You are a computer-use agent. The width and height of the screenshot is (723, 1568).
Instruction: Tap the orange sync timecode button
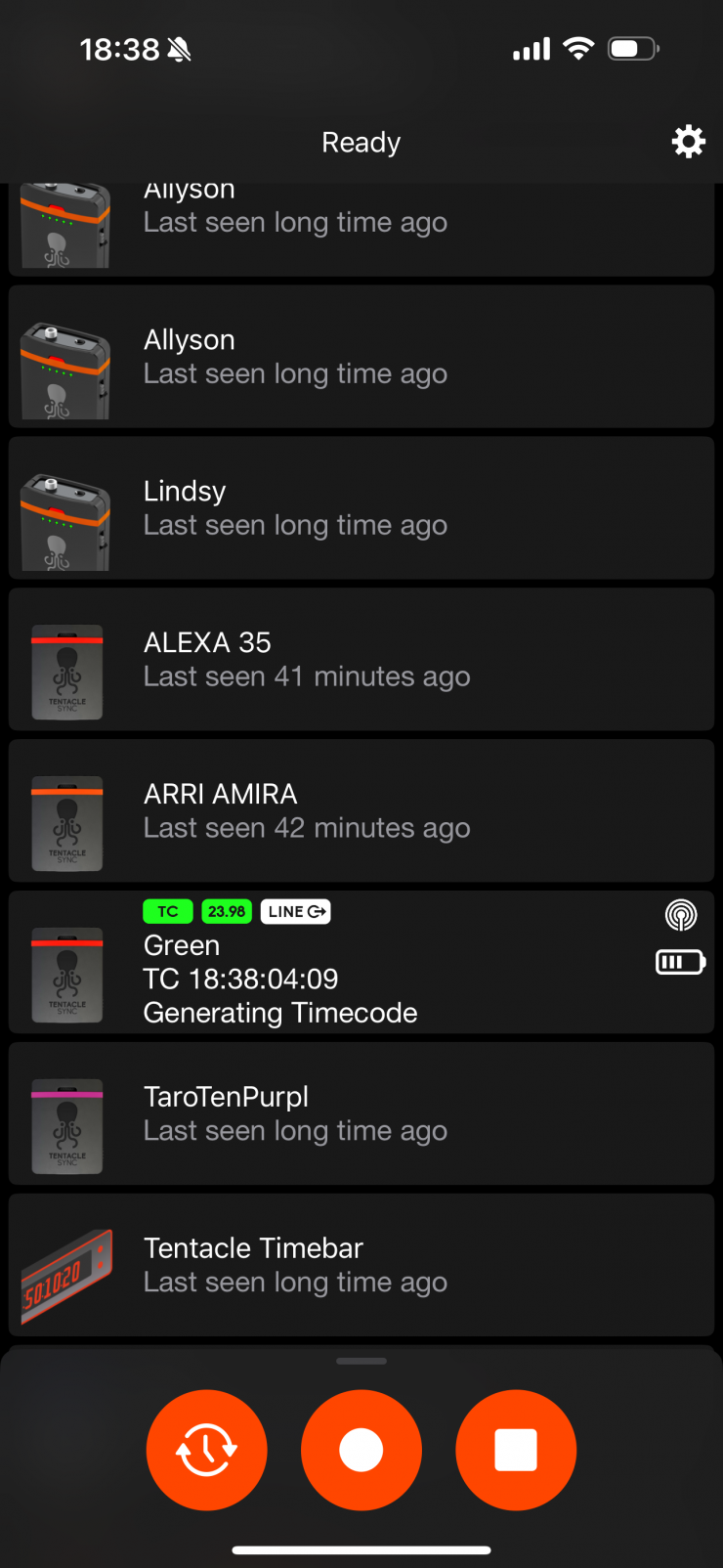[x=206, y=1450]
